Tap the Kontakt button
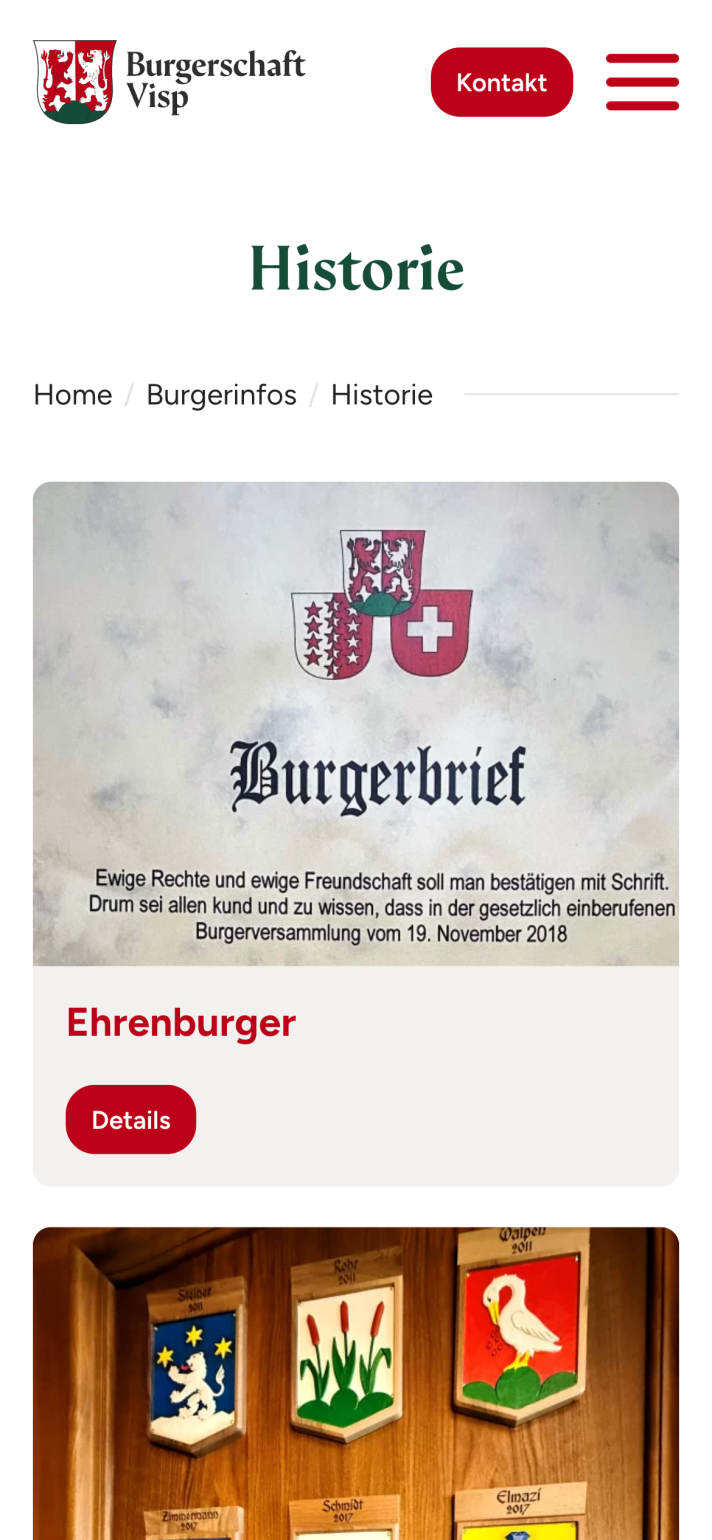This screenshot has width=712, height=1540. 502,82
